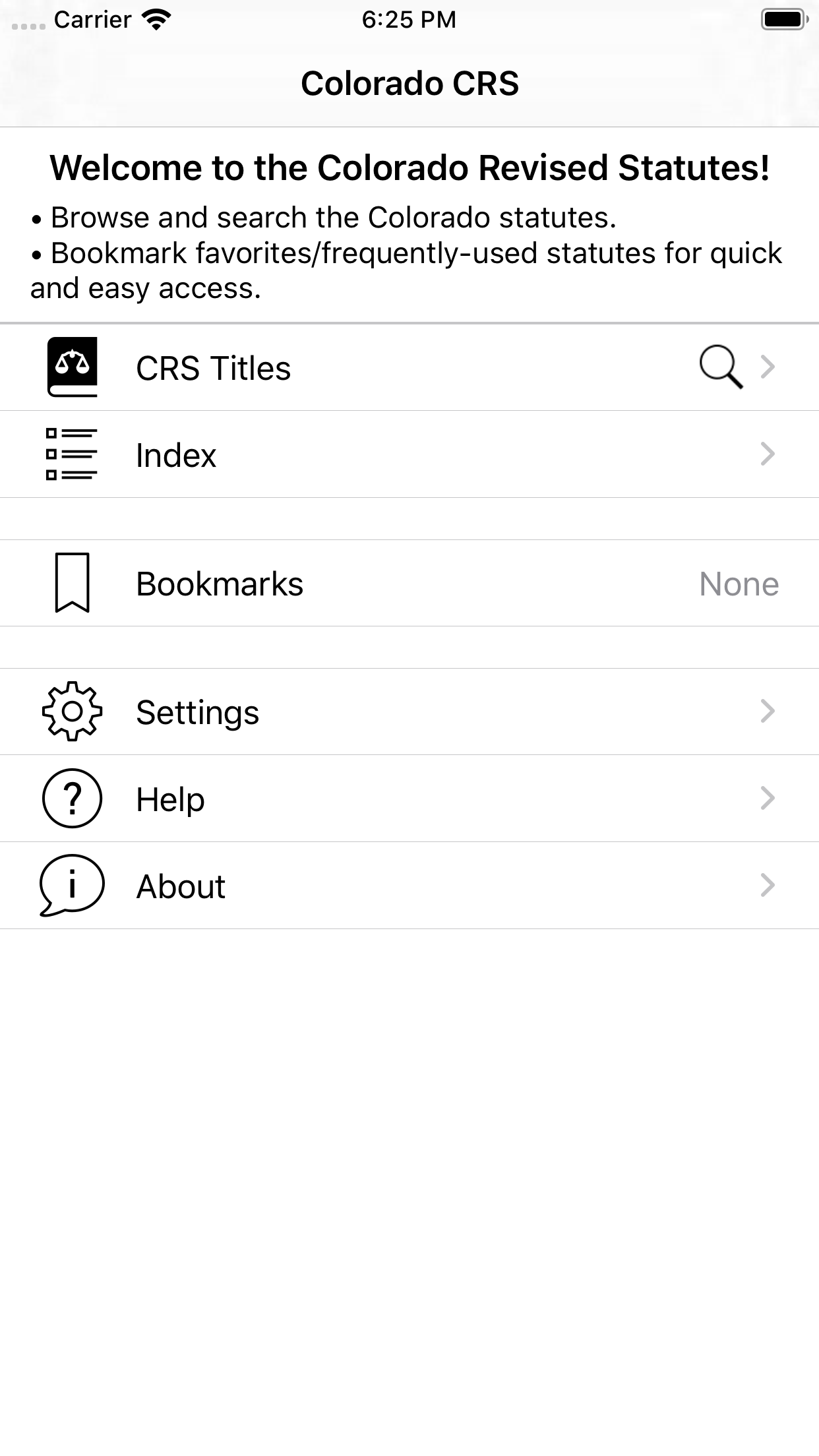This screenshot has width=819, height=1456.
Task: Go to Settings
Action: (409, 712)
